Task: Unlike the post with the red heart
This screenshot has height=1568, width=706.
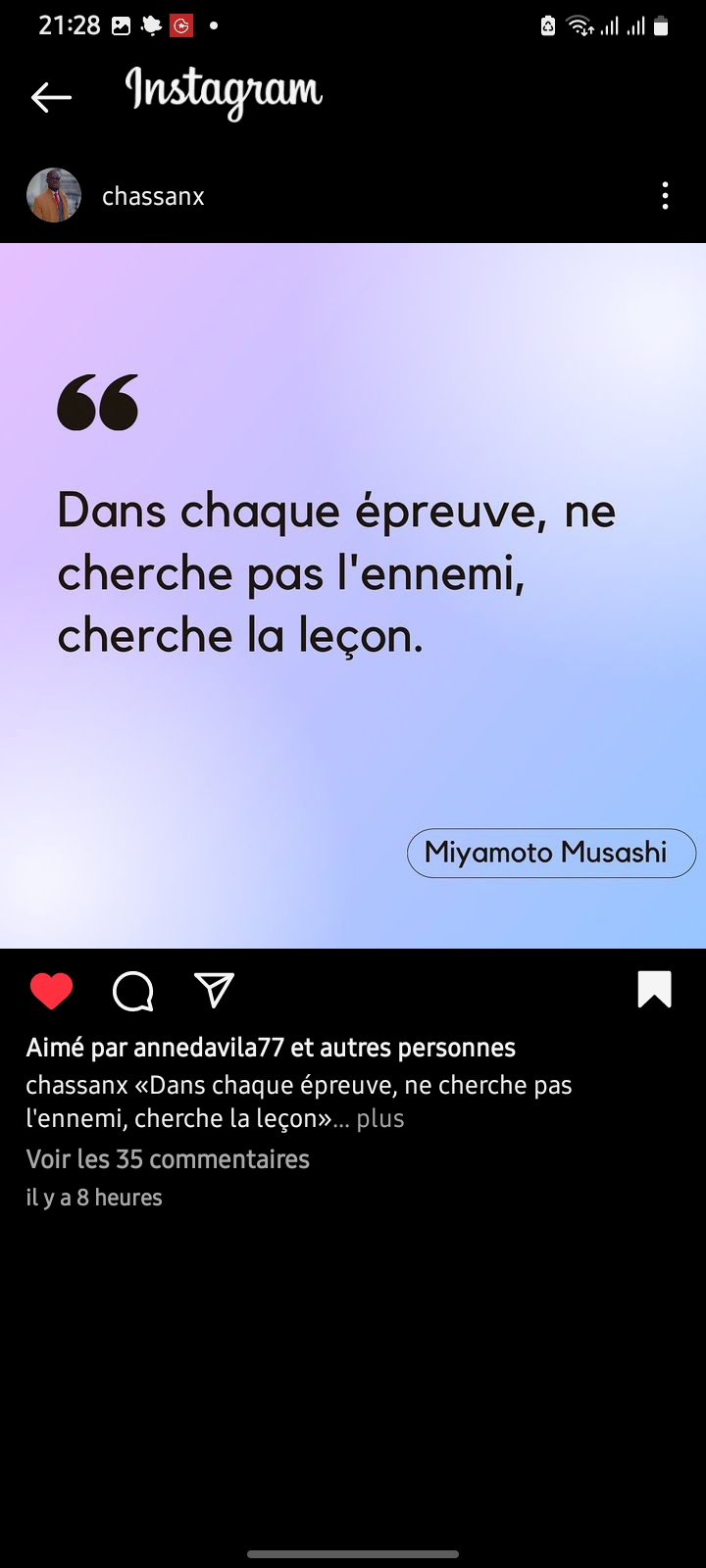Action: click(x=51, y=991)
